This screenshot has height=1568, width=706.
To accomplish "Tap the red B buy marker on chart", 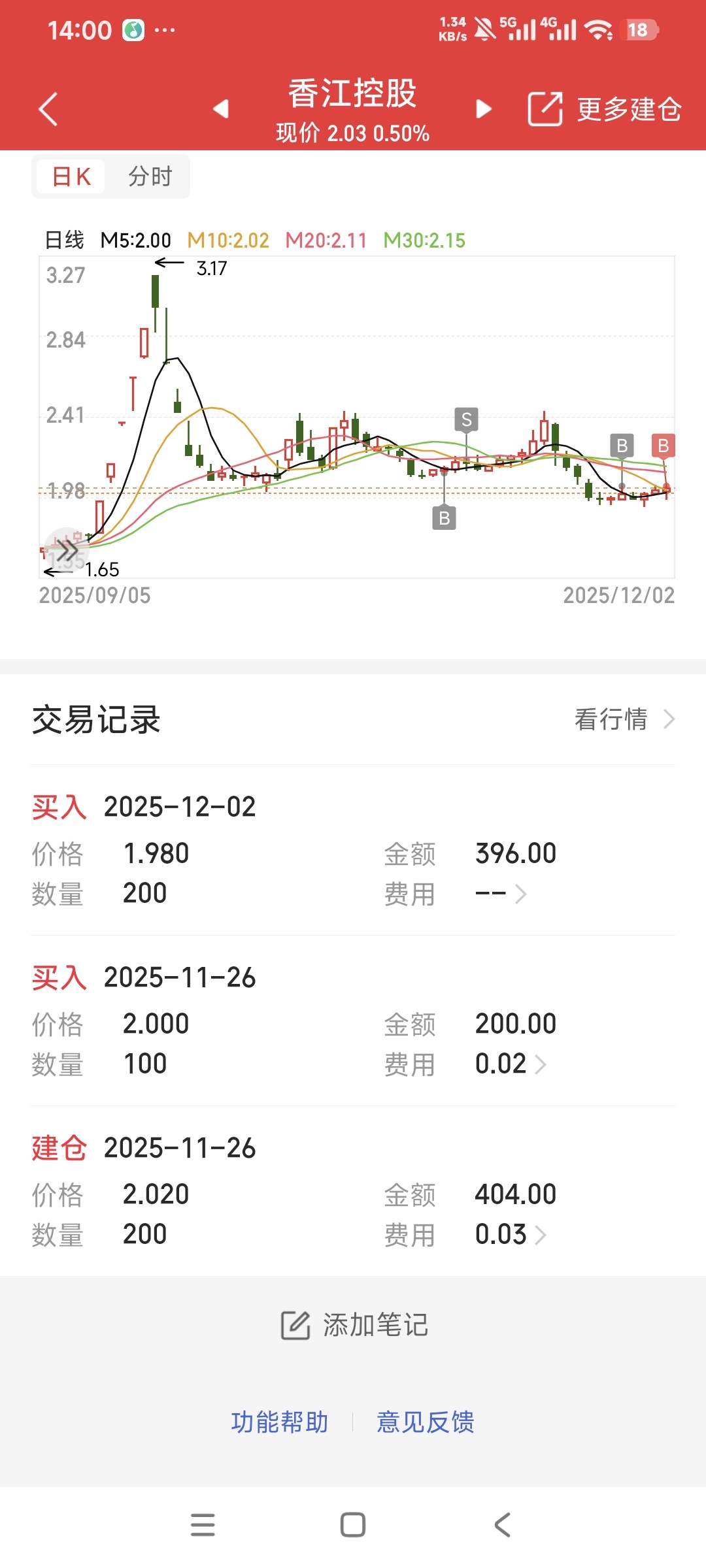I will coord(663,446).
